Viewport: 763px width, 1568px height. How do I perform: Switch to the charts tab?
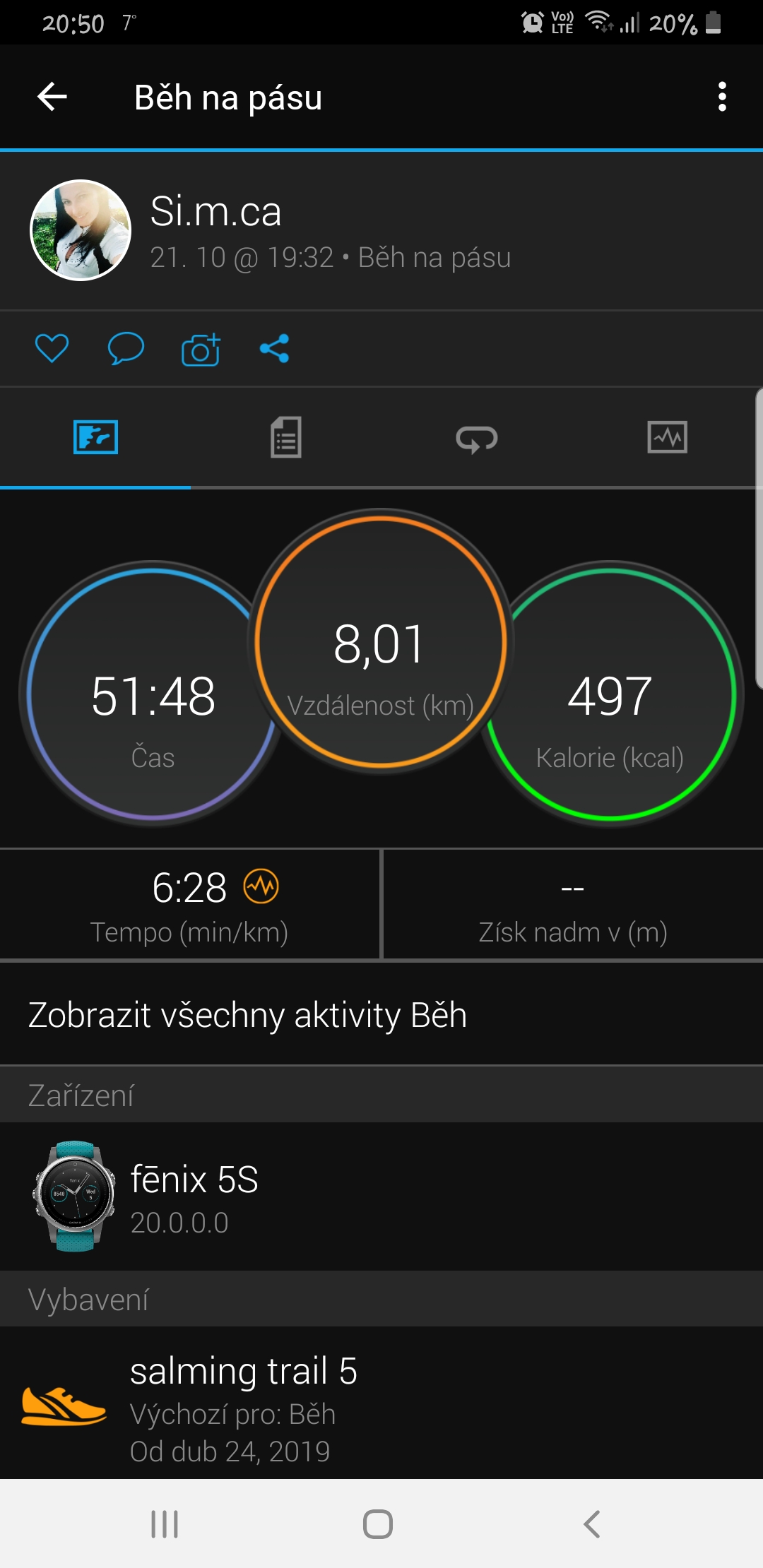coord(667,437)
